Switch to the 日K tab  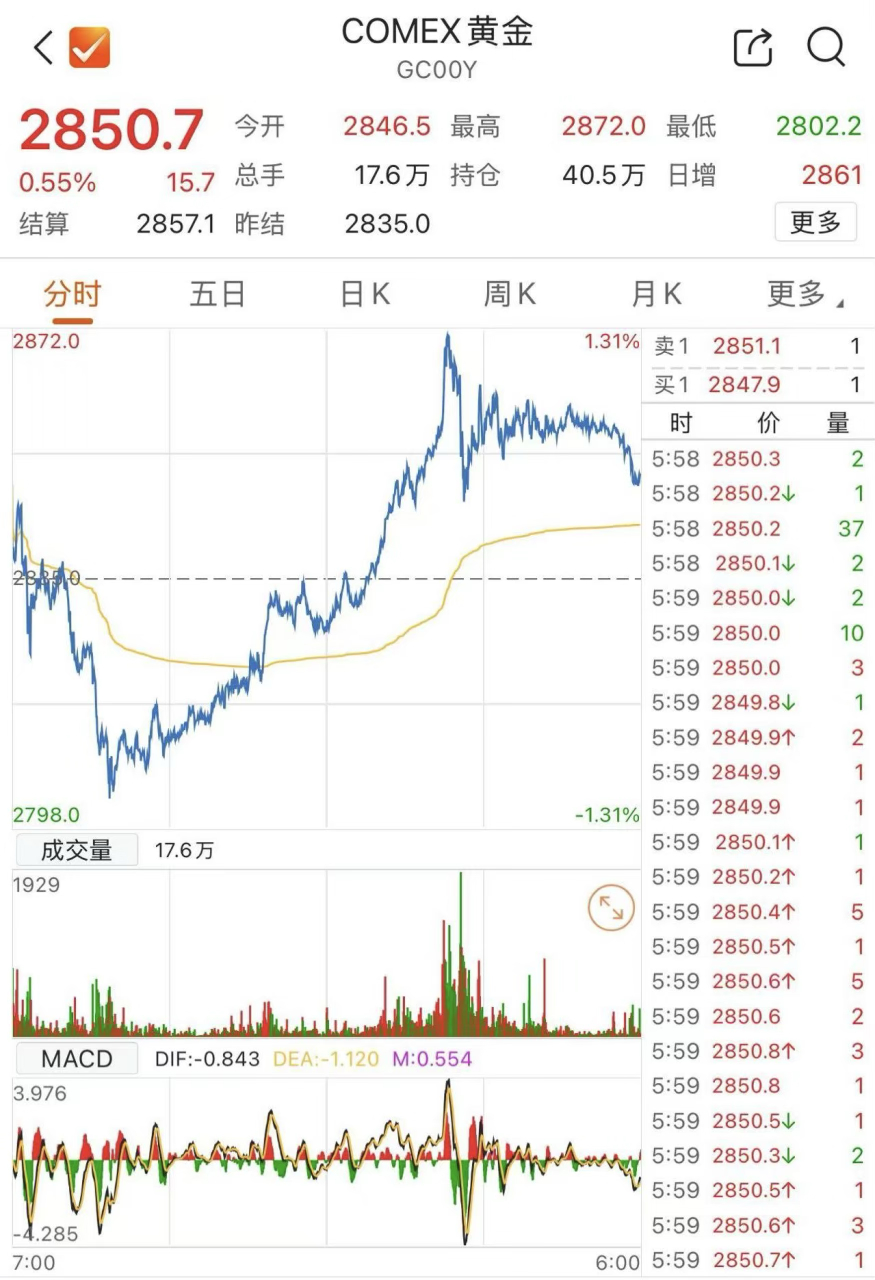(x=364, y=294)
